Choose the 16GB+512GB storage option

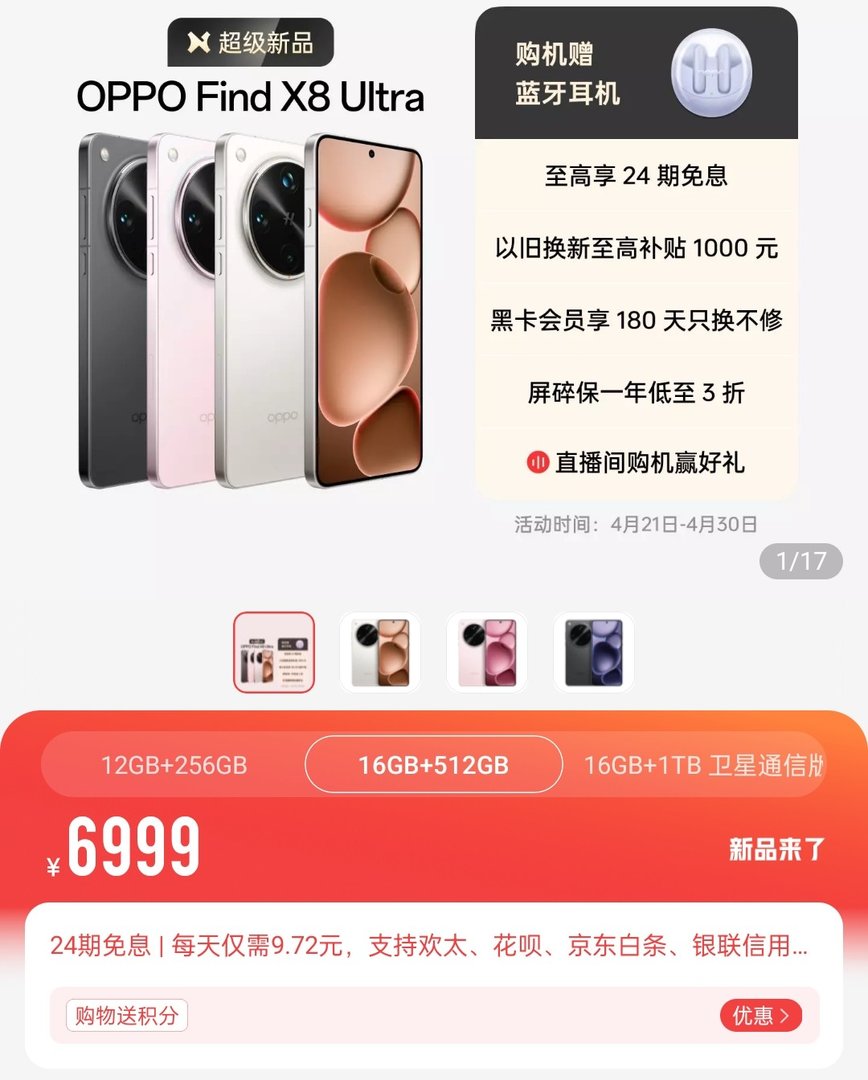(x=433, y=765)
